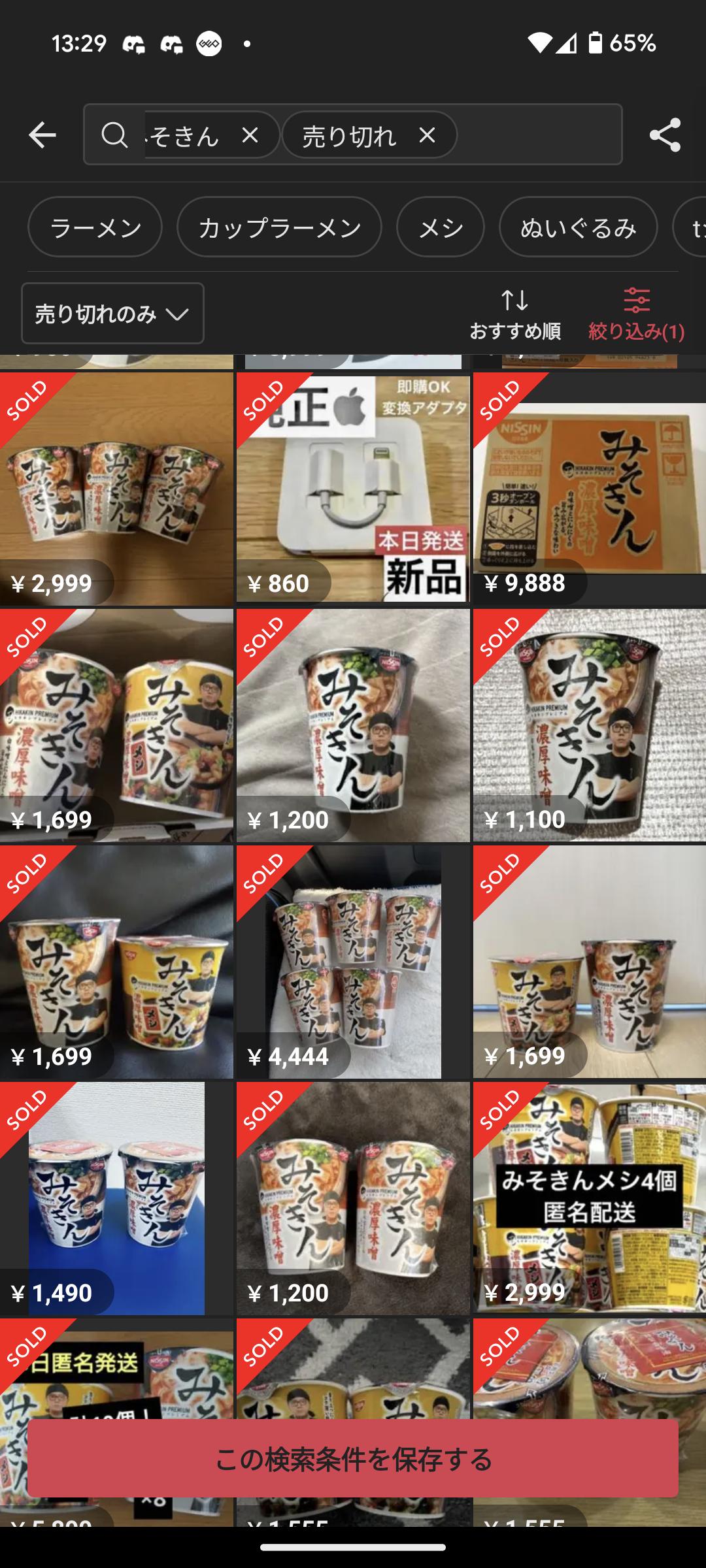Select the ラーメン category chip

point(95,227)
